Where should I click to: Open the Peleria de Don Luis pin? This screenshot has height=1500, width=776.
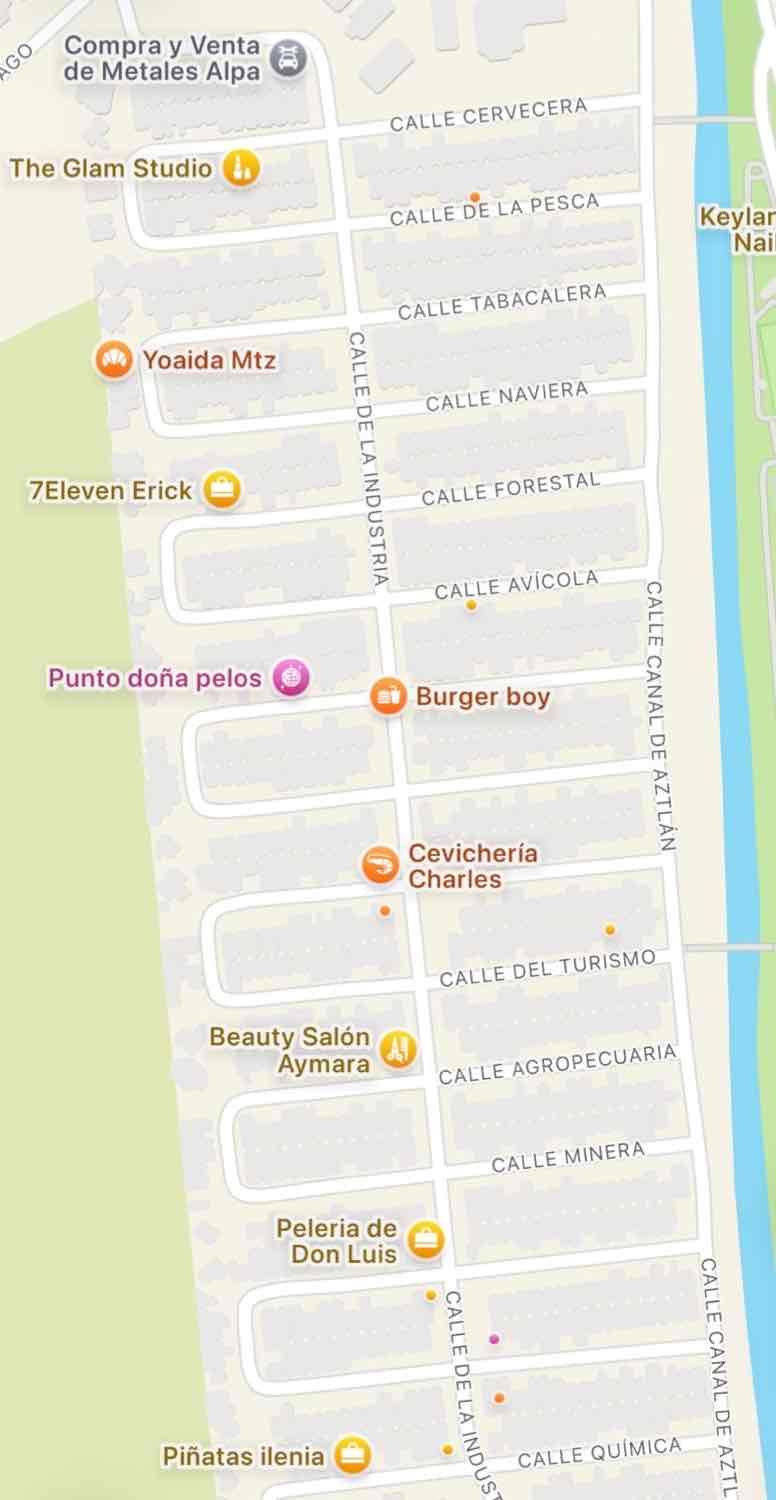pyautogui.click(x=426, y=1240)
